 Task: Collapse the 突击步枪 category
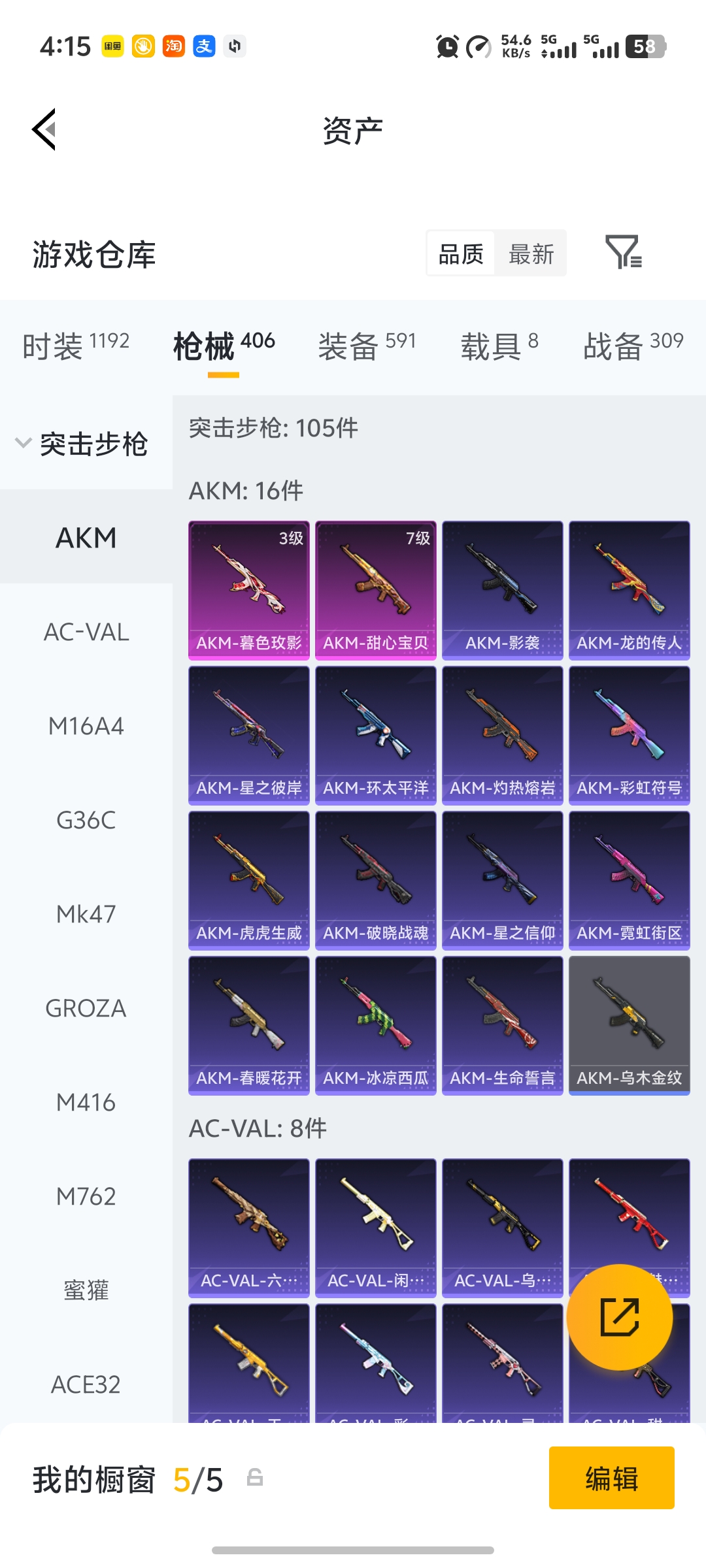24,443
